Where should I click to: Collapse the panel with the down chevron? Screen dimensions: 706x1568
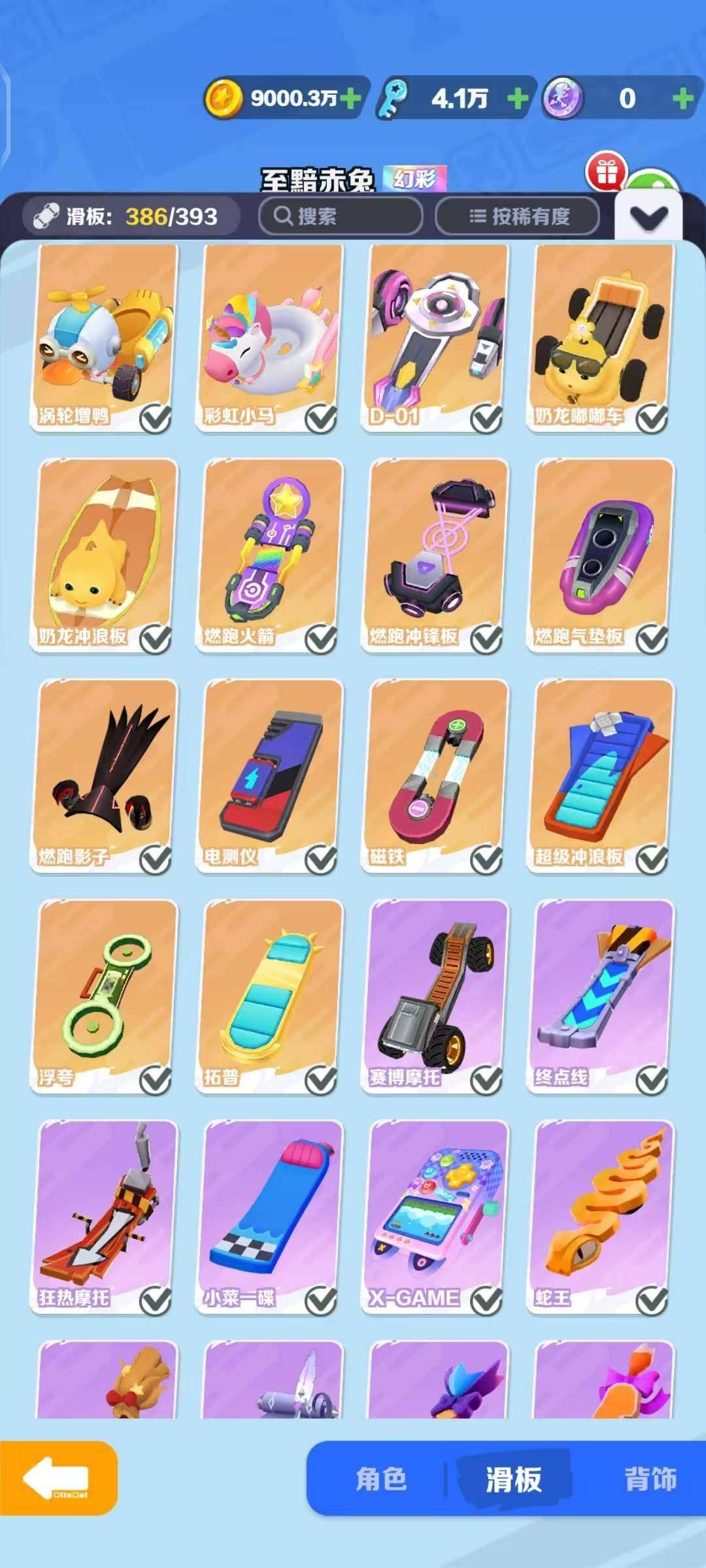click(648, 218)
